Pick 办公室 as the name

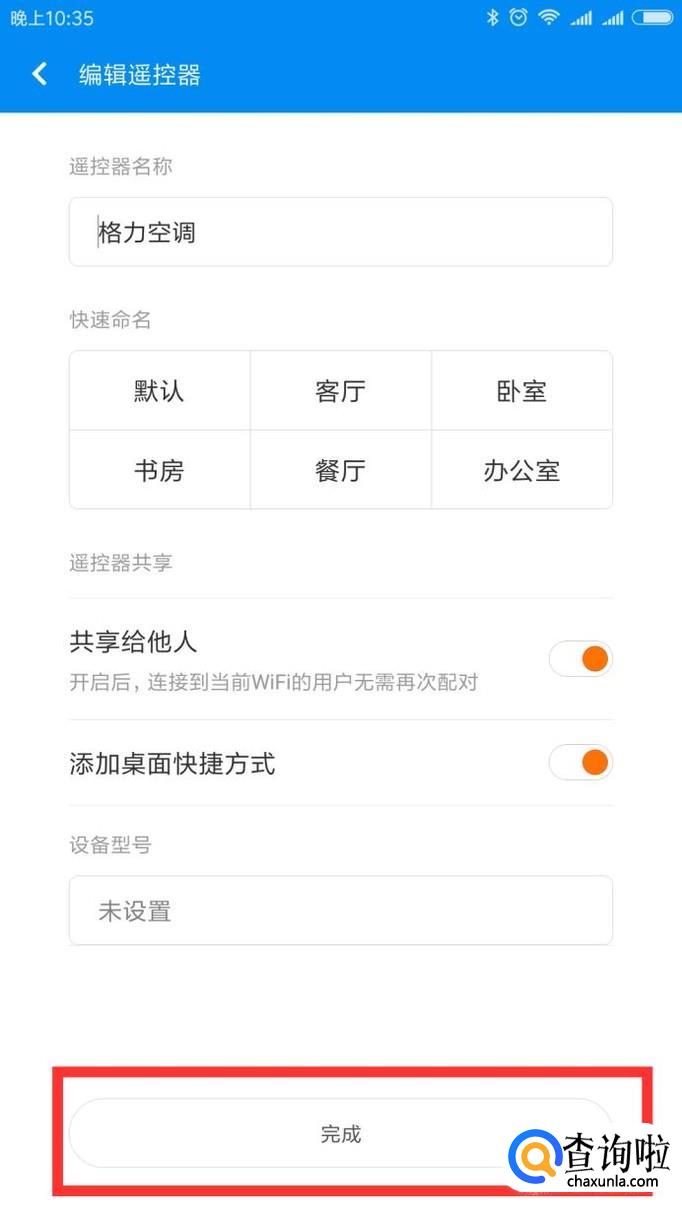coord(521,470)
